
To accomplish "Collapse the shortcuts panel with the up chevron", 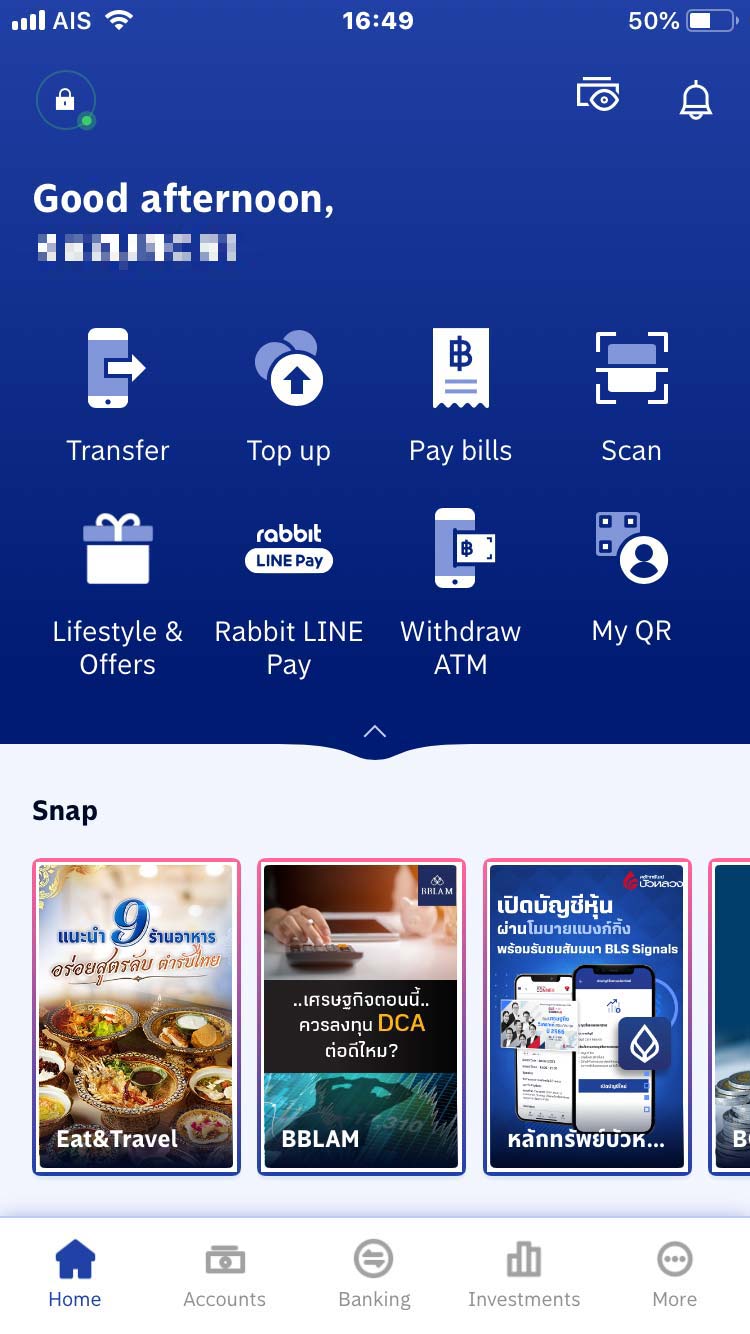I will click(375, 731).
